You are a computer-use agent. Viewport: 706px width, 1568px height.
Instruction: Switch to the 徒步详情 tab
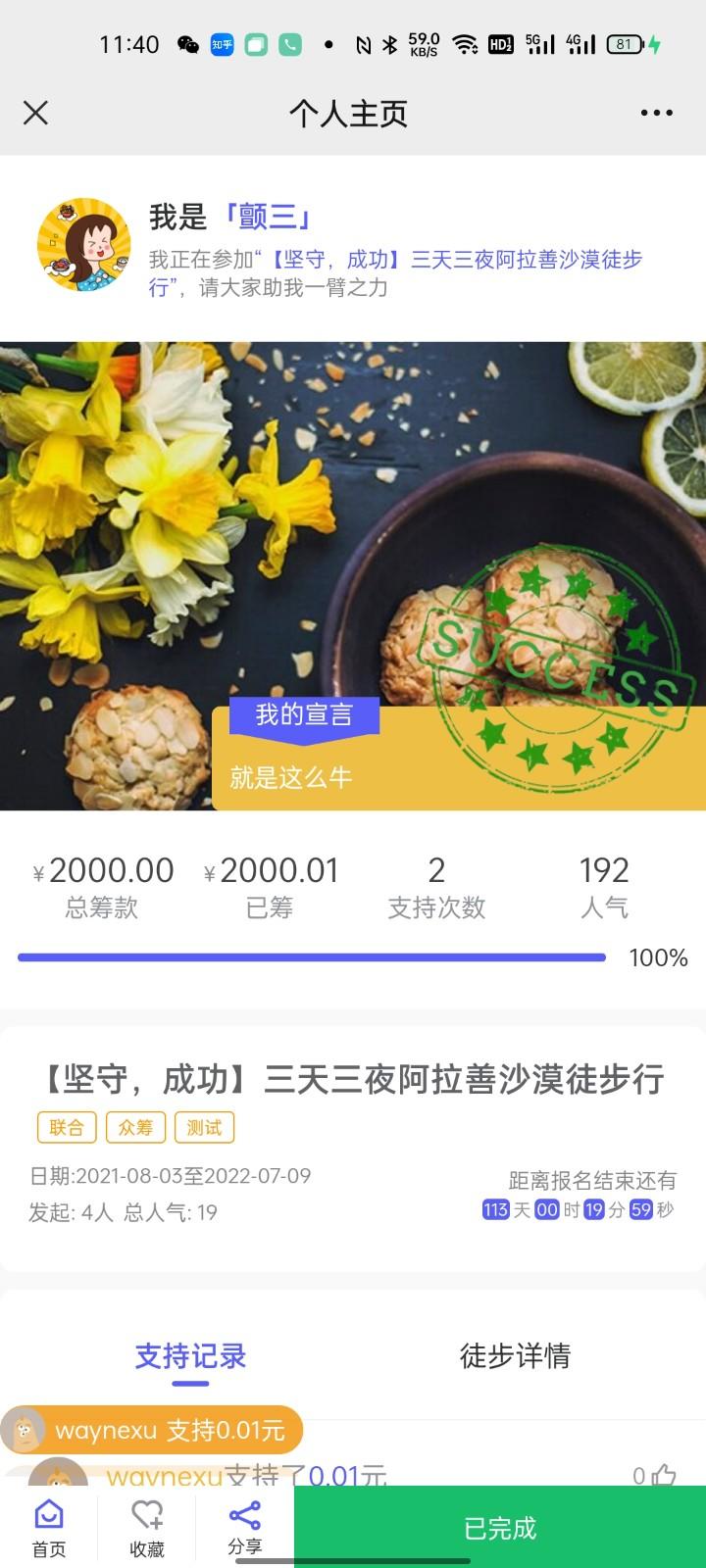515,1356
